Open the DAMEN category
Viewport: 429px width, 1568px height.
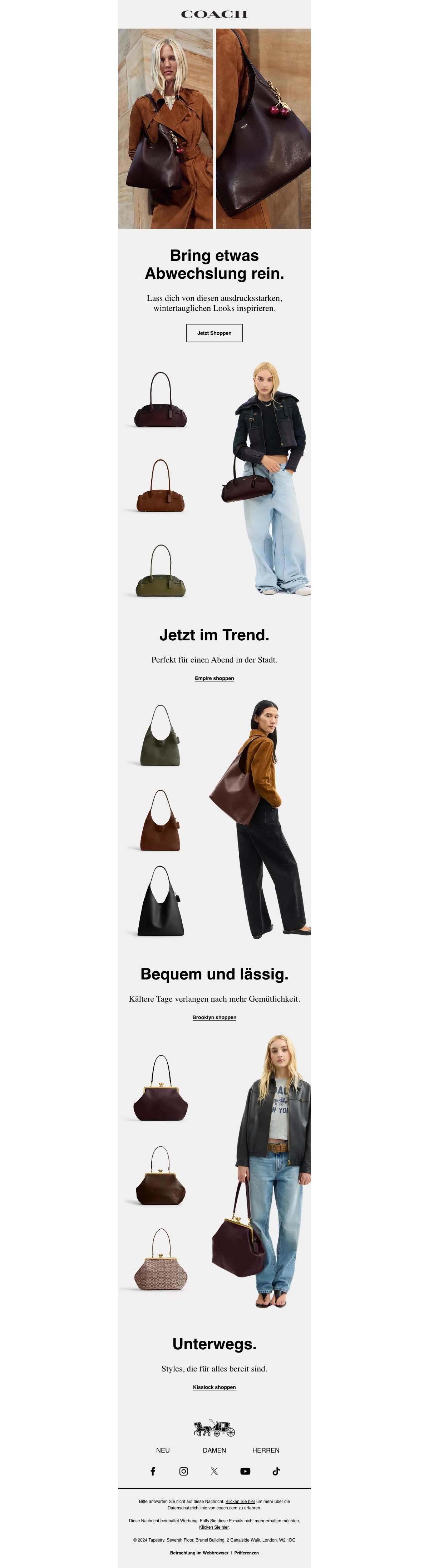[x=214, y=1450]
